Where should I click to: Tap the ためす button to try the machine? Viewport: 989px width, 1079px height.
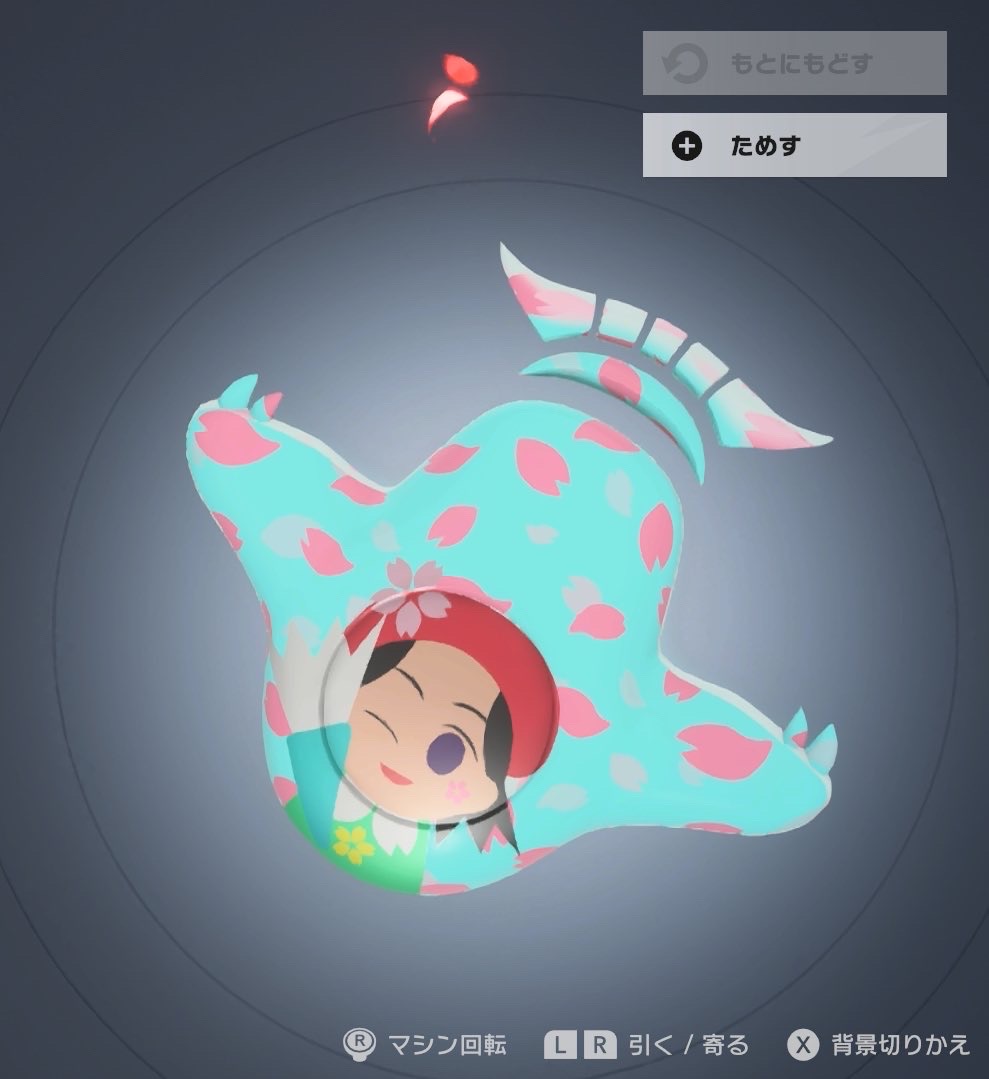click(x=794, y=145)
